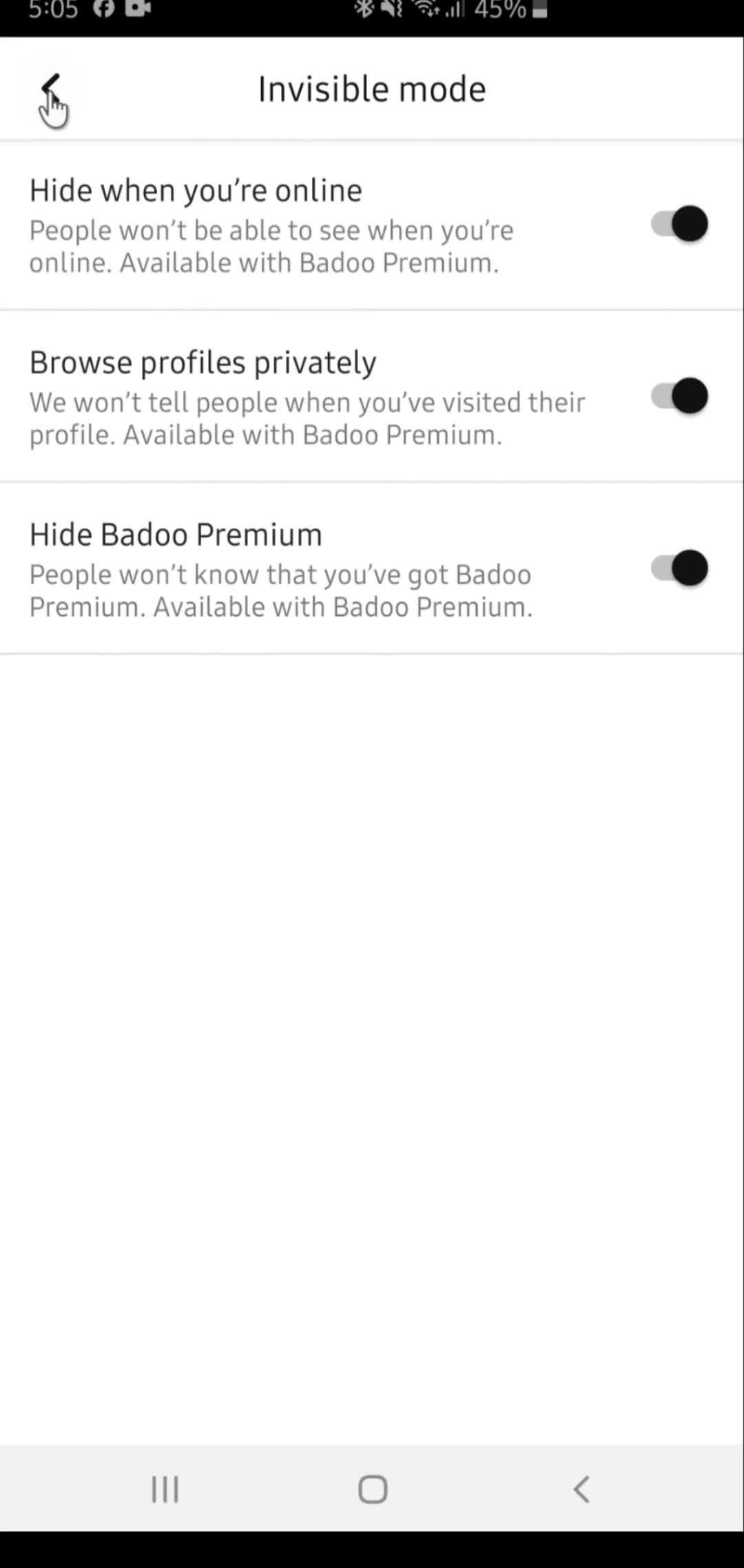Toggle Browse profiles privately switch

(x=679, y=397)
